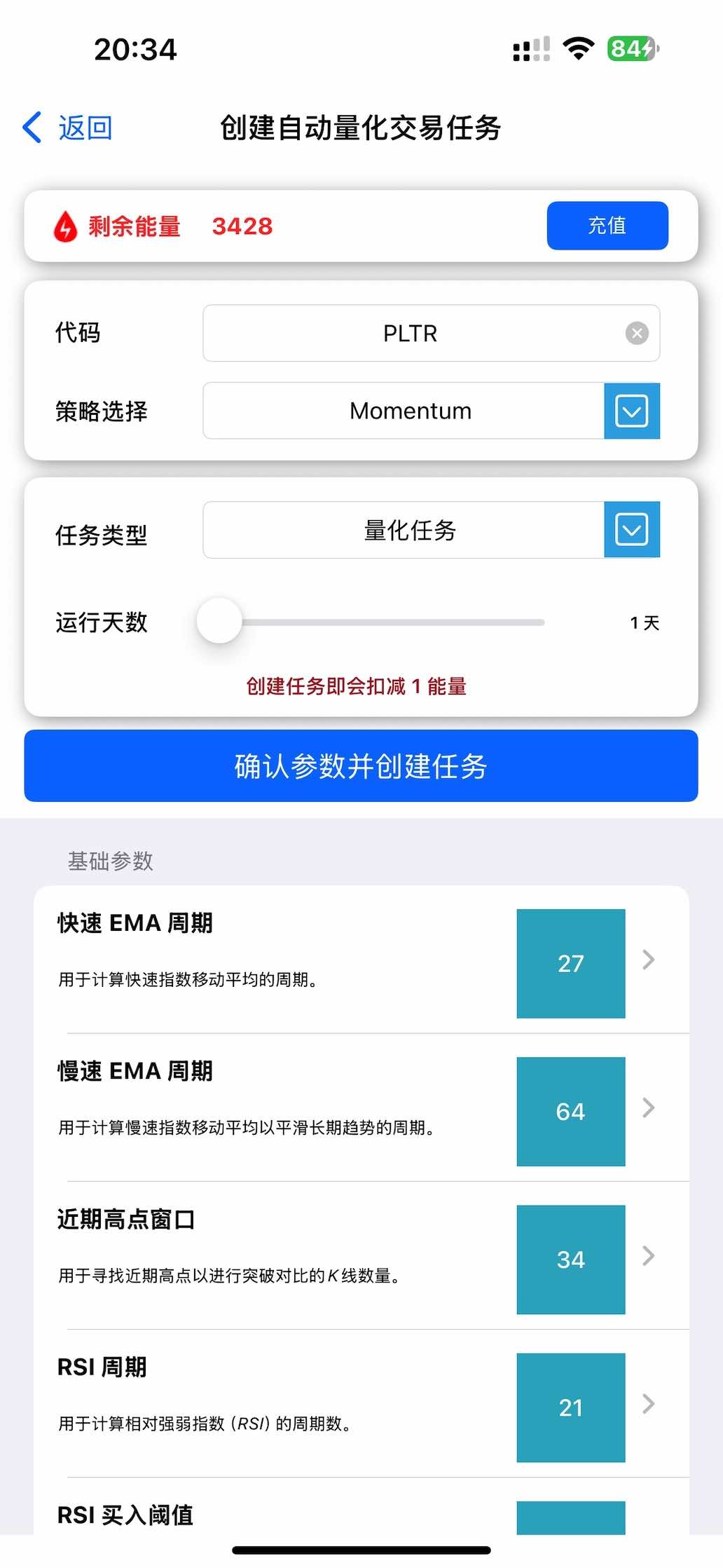Open the 快速 EMA 周期 setting
The width and height of the screenshot is (723, 1568).
(x=361, y=961)
